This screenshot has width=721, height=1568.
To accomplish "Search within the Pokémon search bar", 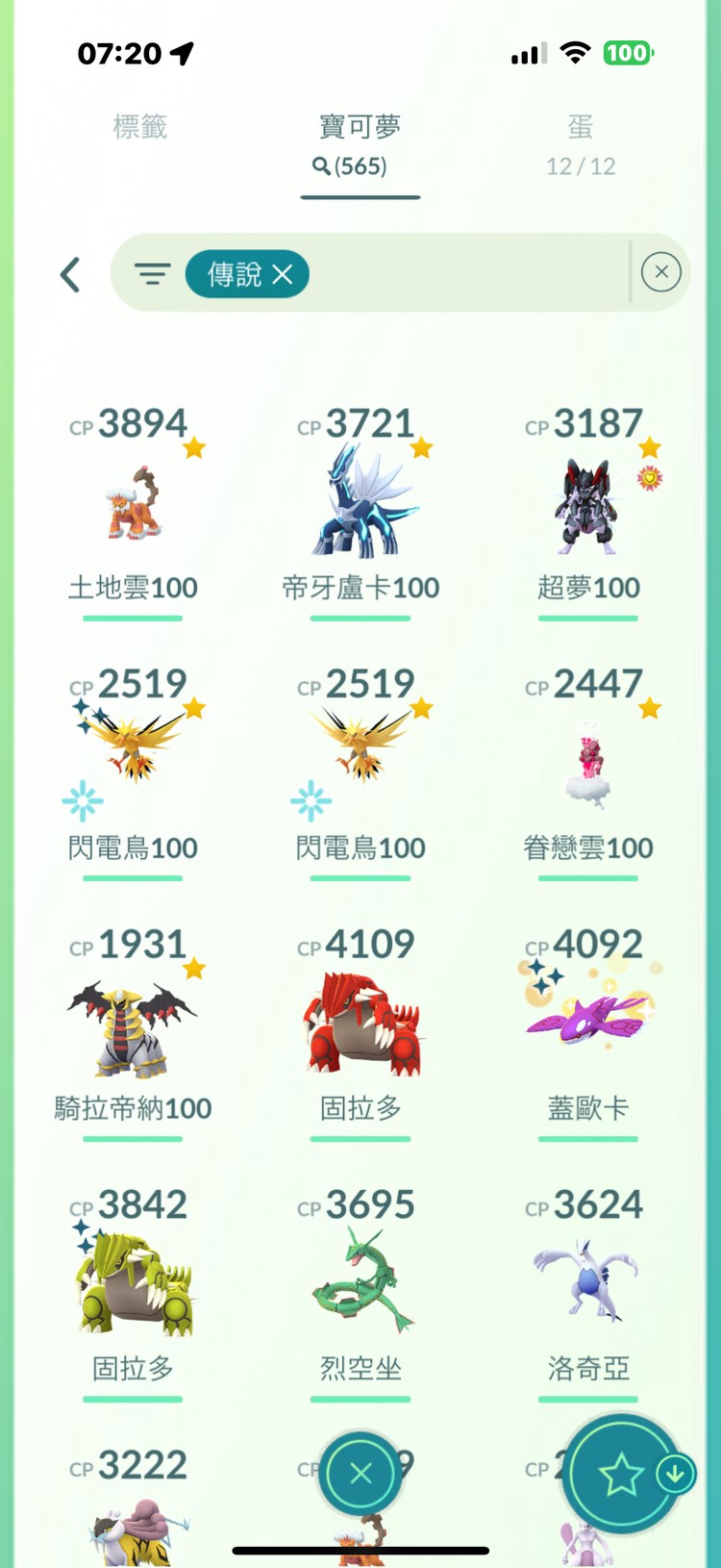I will coord(461,274).
